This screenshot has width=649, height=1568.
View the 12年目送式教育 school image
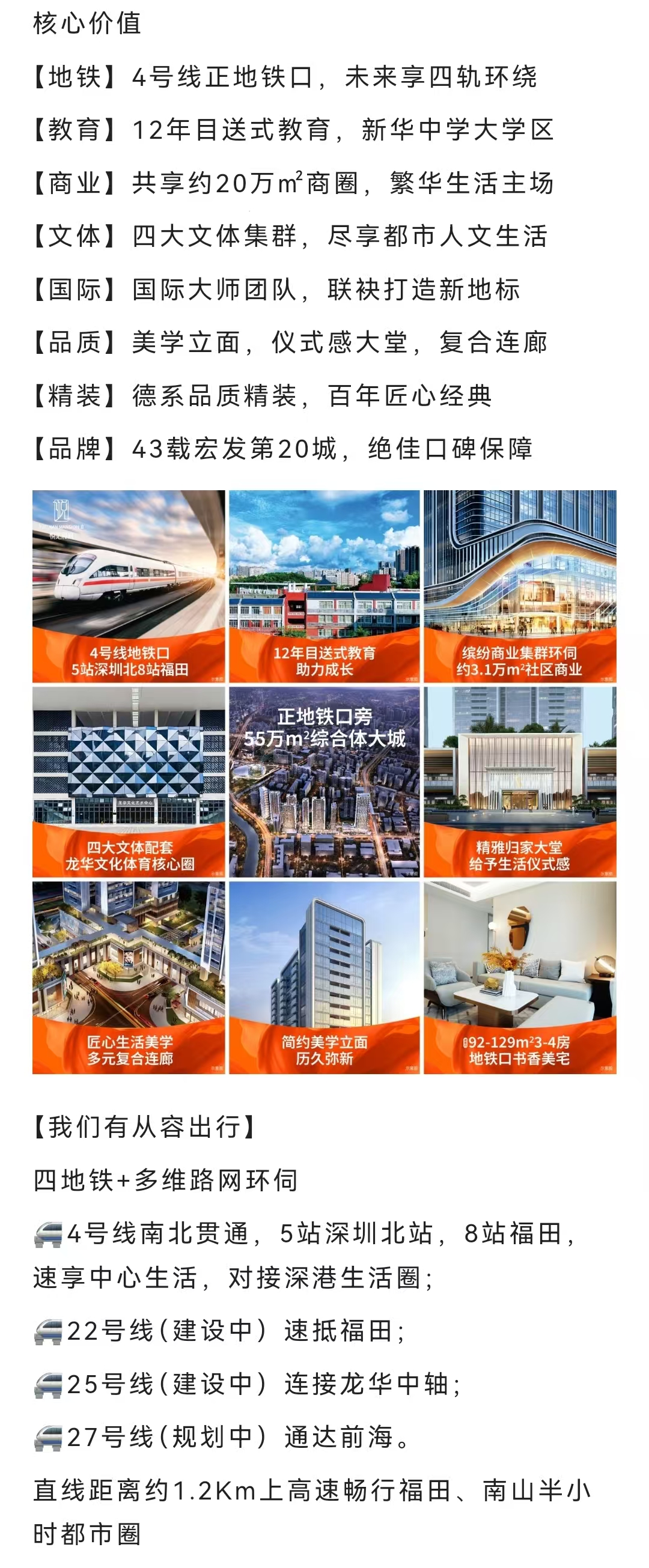[x=324, y=586]
